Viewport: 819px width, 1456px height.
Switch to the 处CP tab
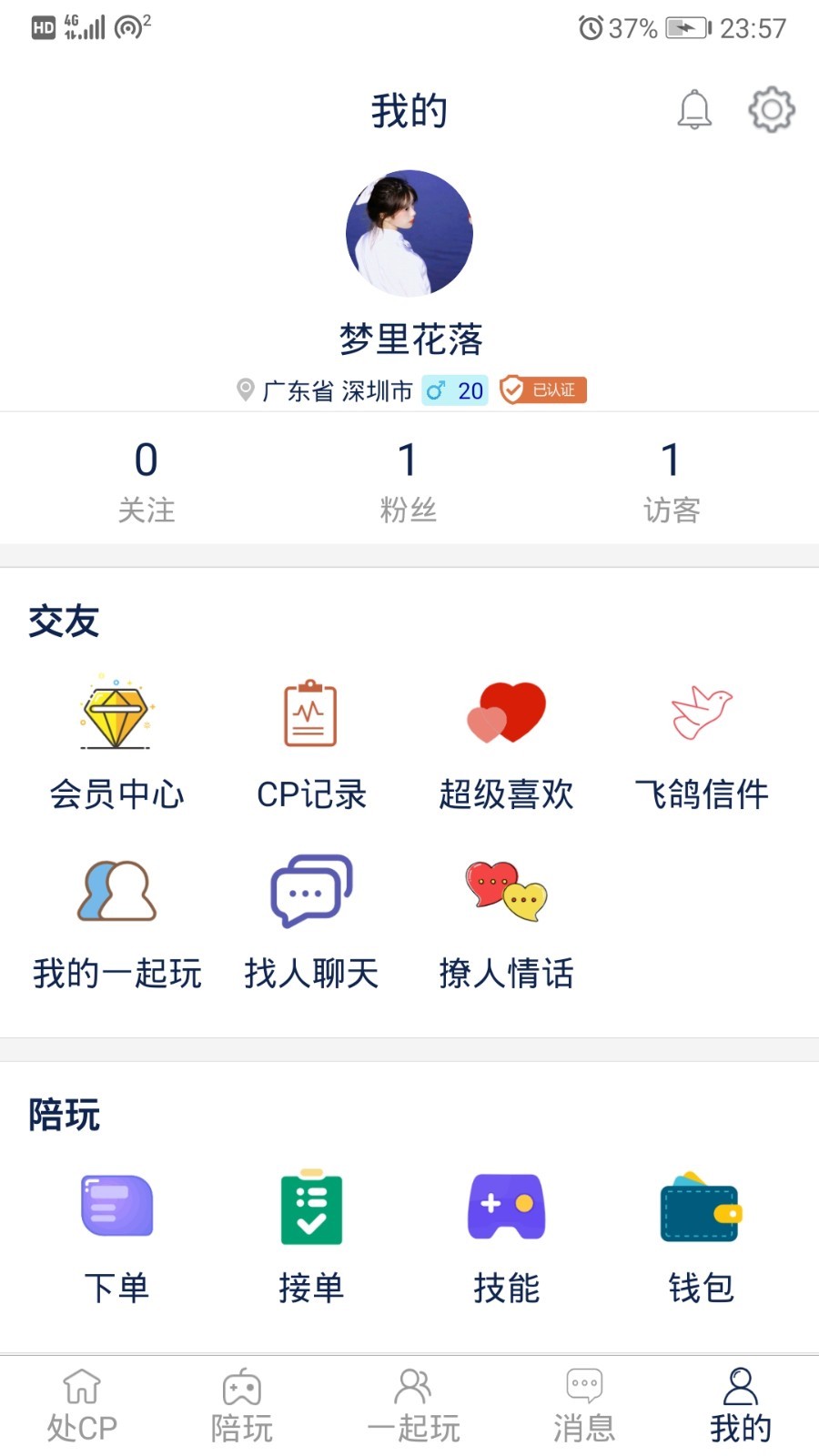coord(82,1407)
